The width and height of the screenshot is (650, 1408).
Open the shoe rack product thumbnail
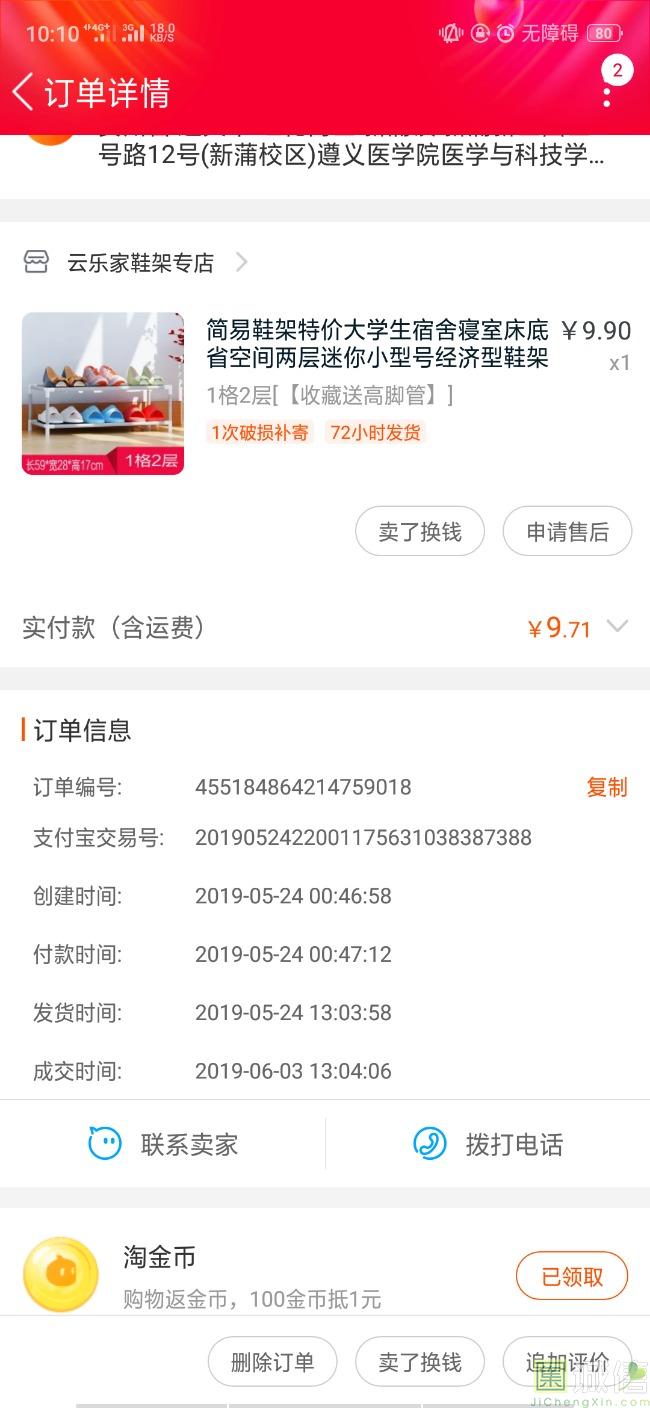point(103,393)
